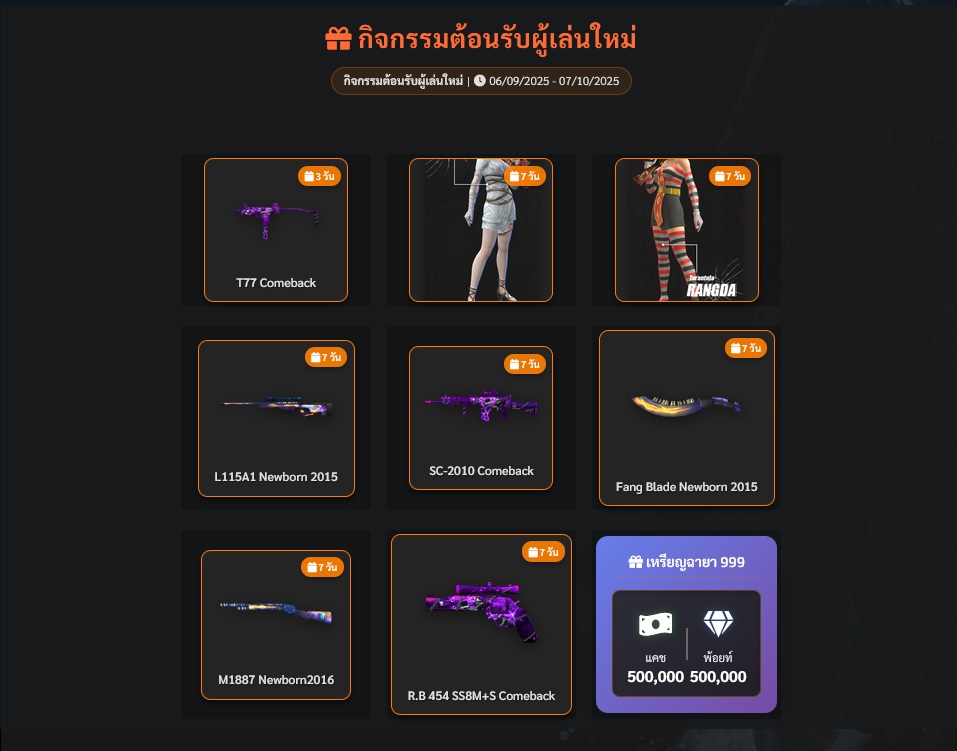Tap the เหรียญฉายา 999 reward card
The width and height of the screenshot is (957, 751).
(686, 624)
